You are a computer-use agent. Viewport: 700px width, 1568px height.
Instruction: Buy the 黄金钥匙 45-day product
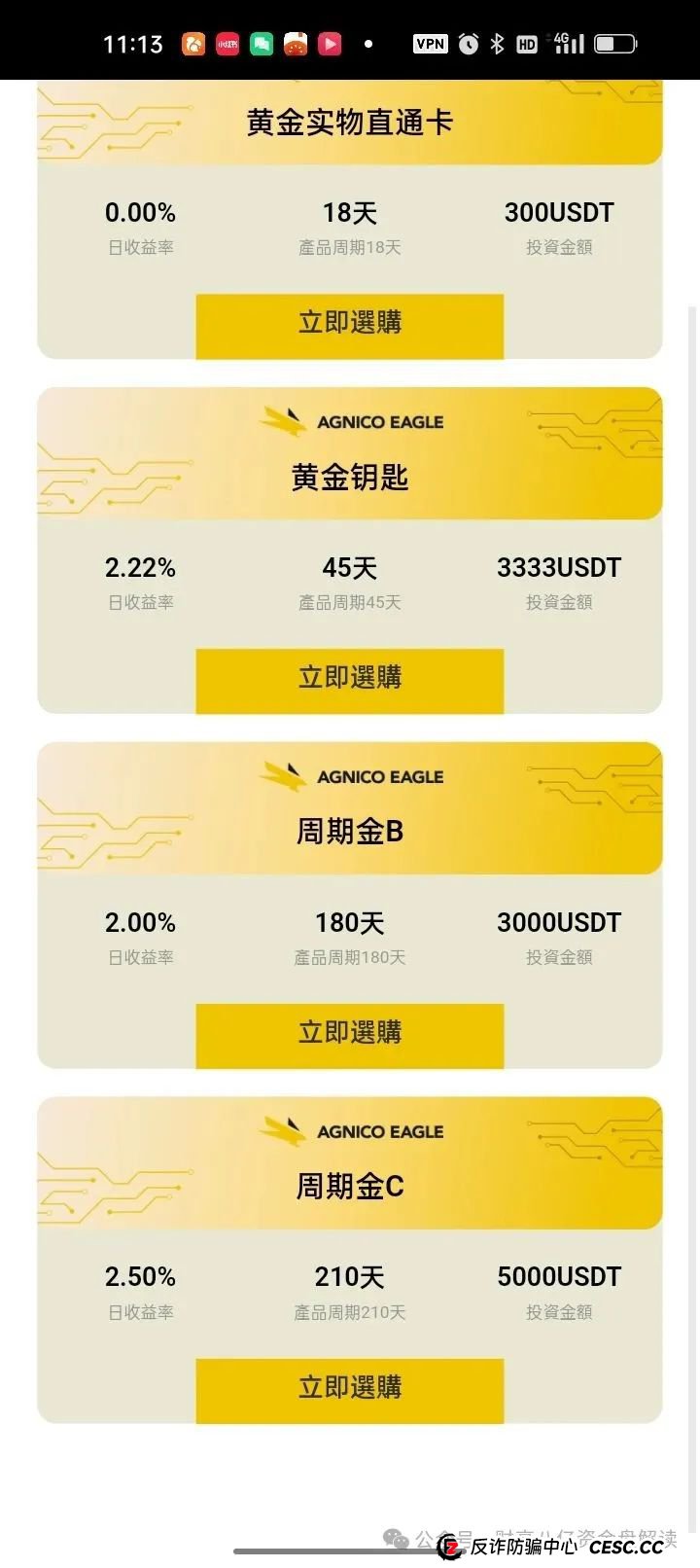coord(350,679)
